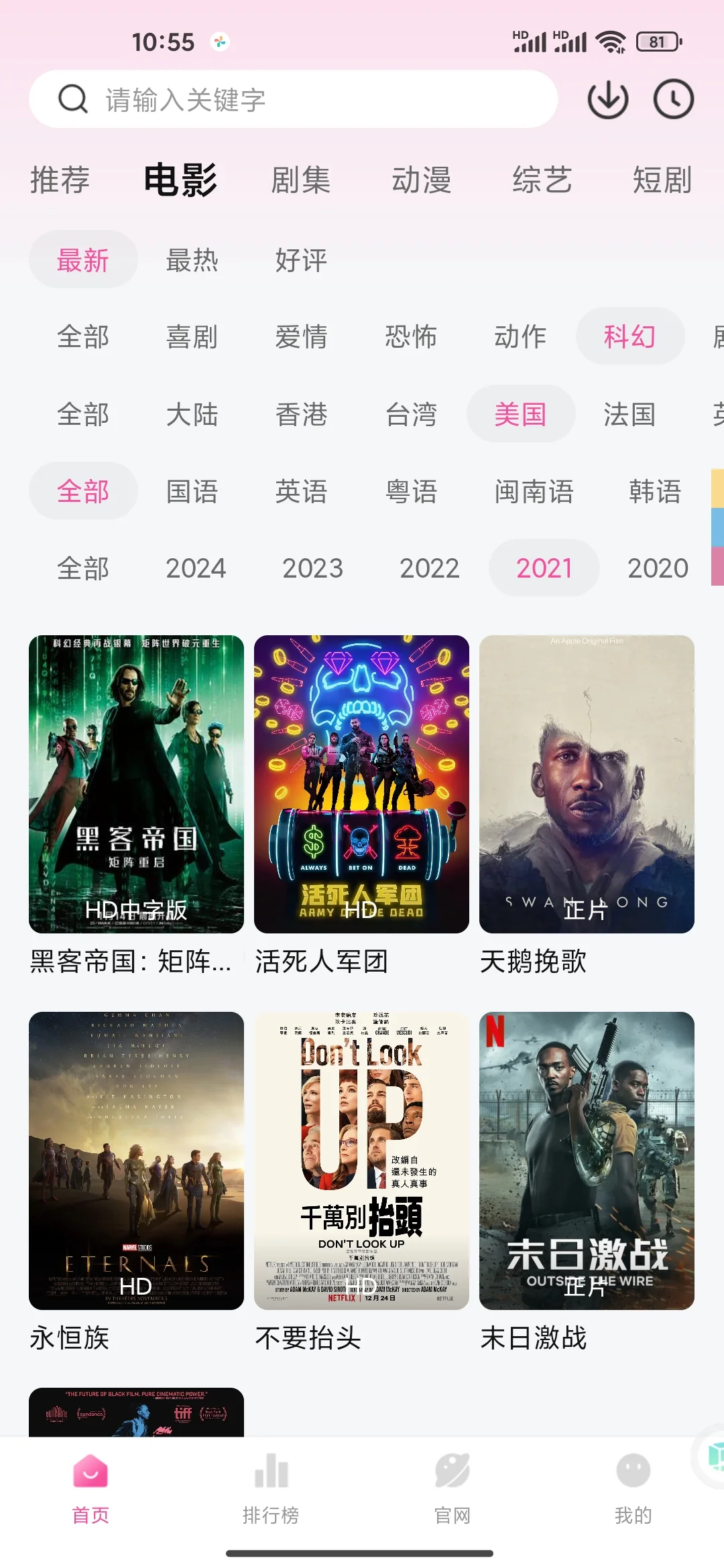The width and height of the screenshot is (724, 1568).
Task: Select the 喜剧 genre filter
Action: (x=192, y=336)
